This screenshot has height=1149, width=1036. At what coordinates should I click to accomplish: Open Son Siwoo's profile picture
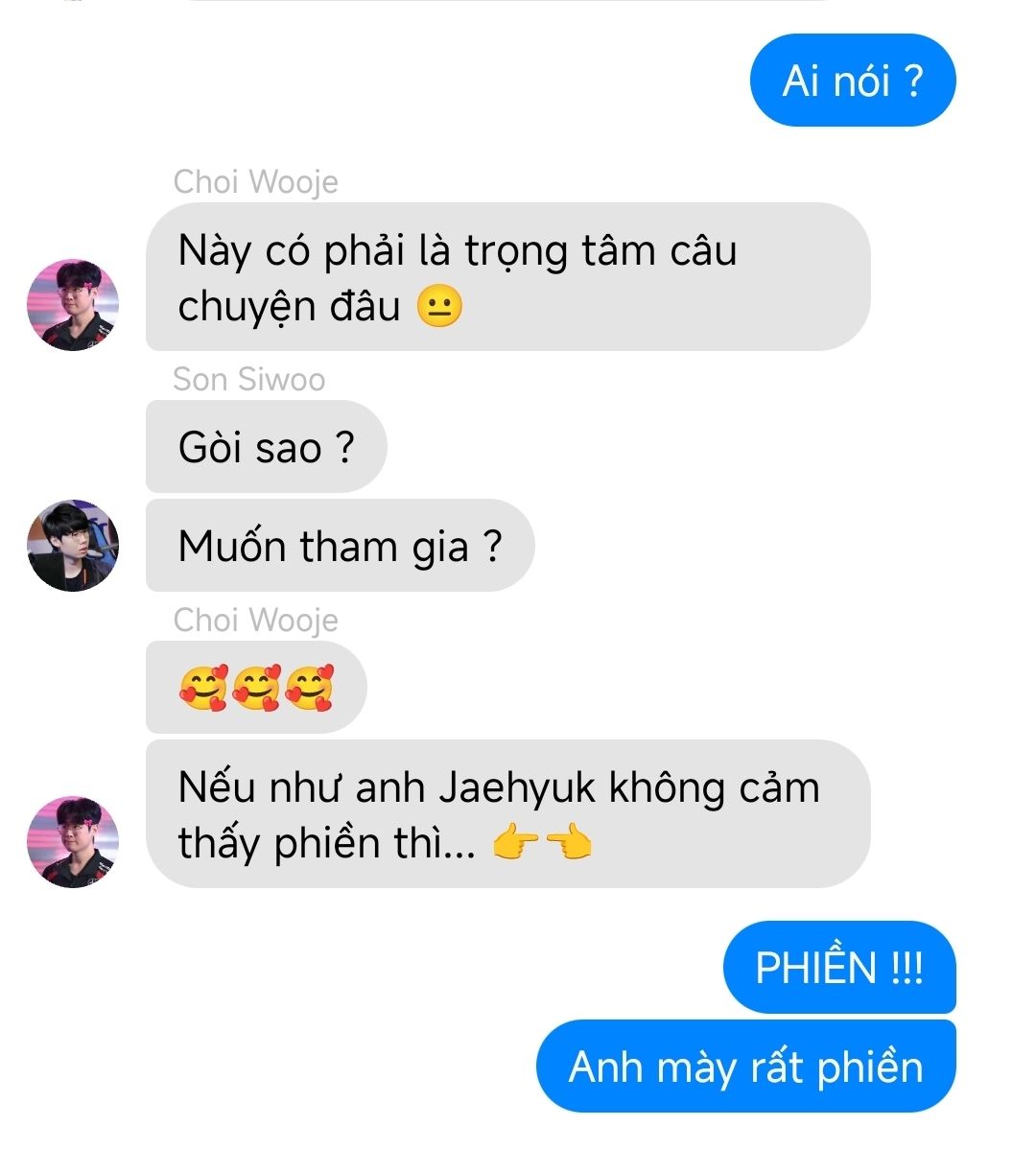coord(73,545)
